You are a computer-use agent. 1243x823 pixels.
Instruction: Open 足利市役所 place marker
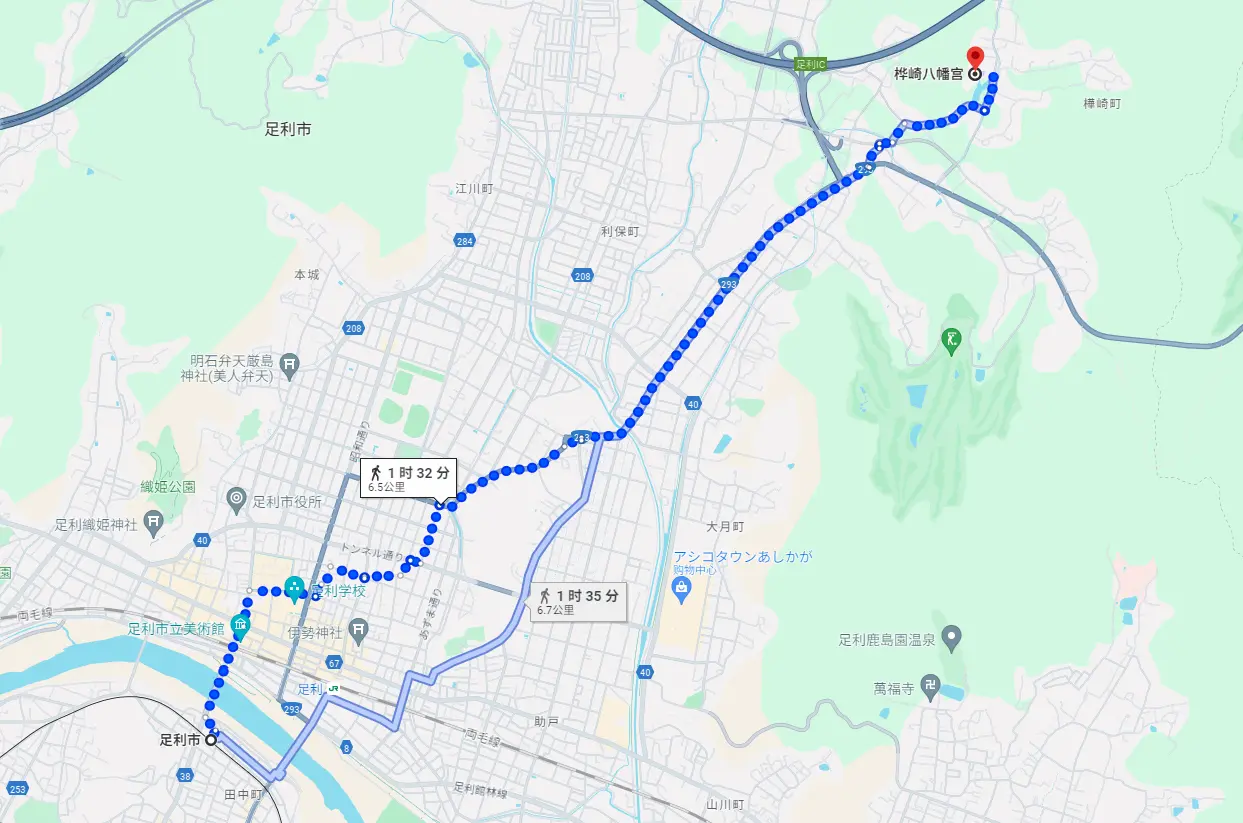tap(237, 497)
